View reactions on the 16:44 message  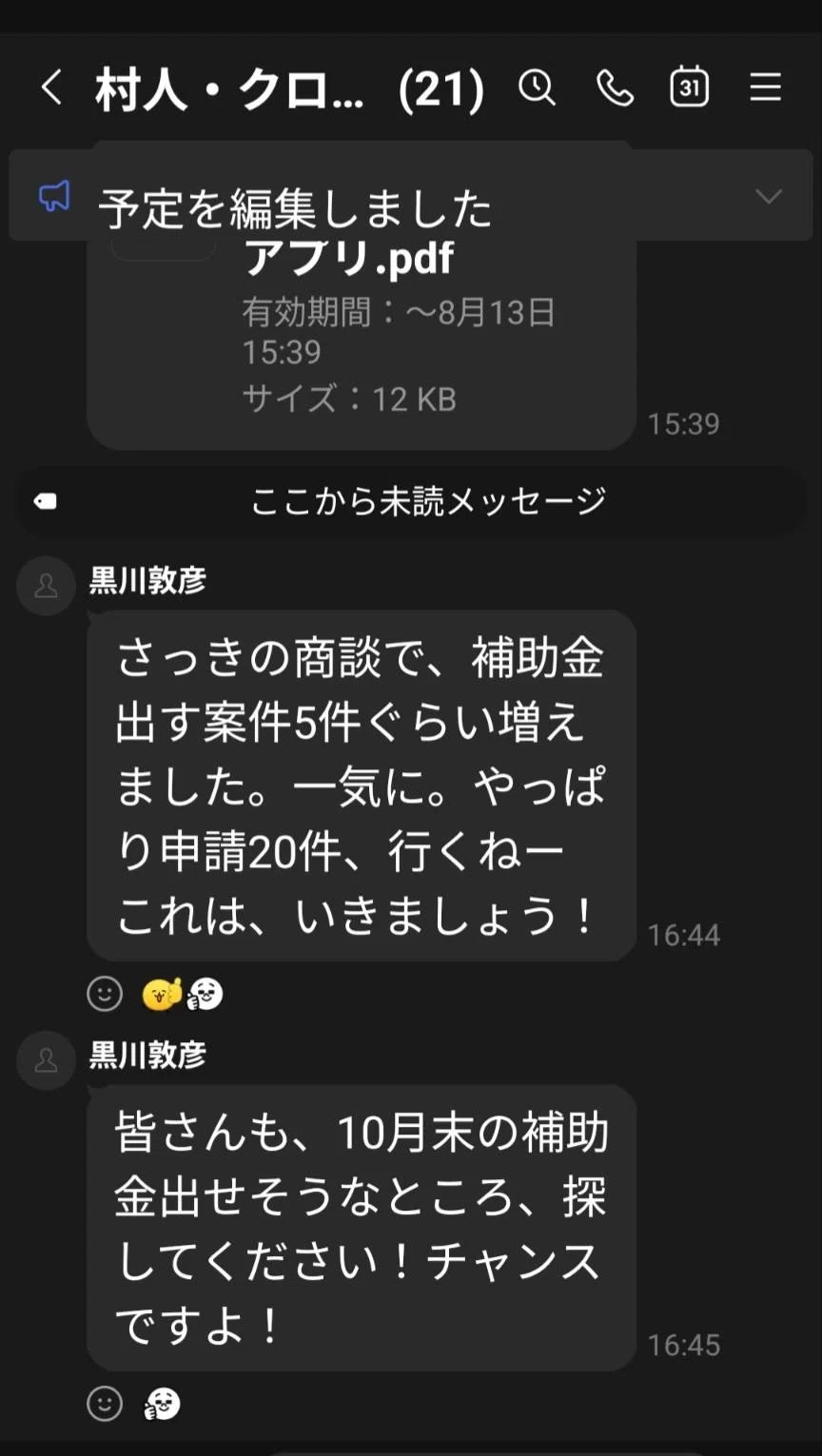(183, 995)
